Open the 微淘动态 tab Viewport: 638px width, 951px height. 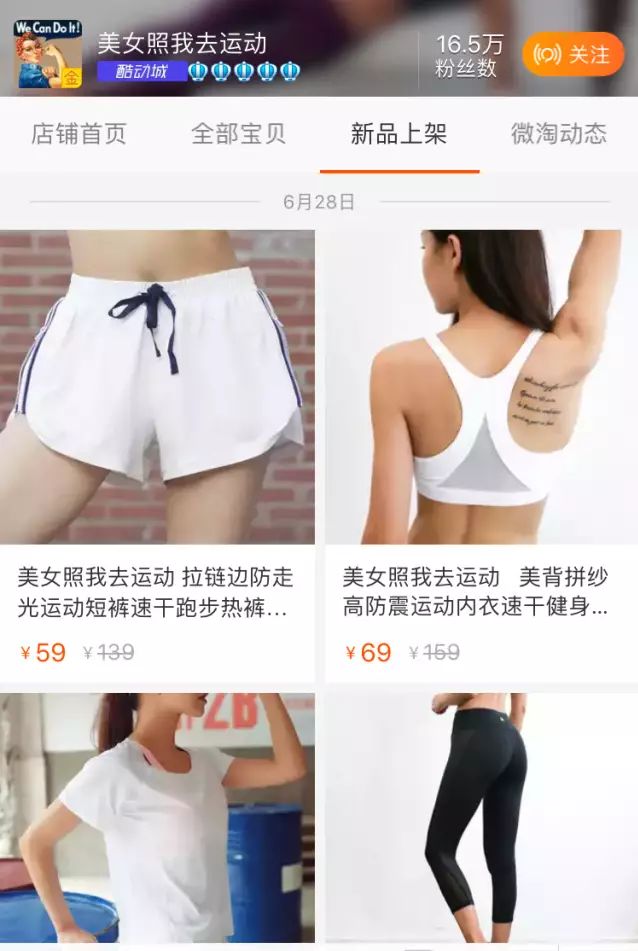(558, 134)
